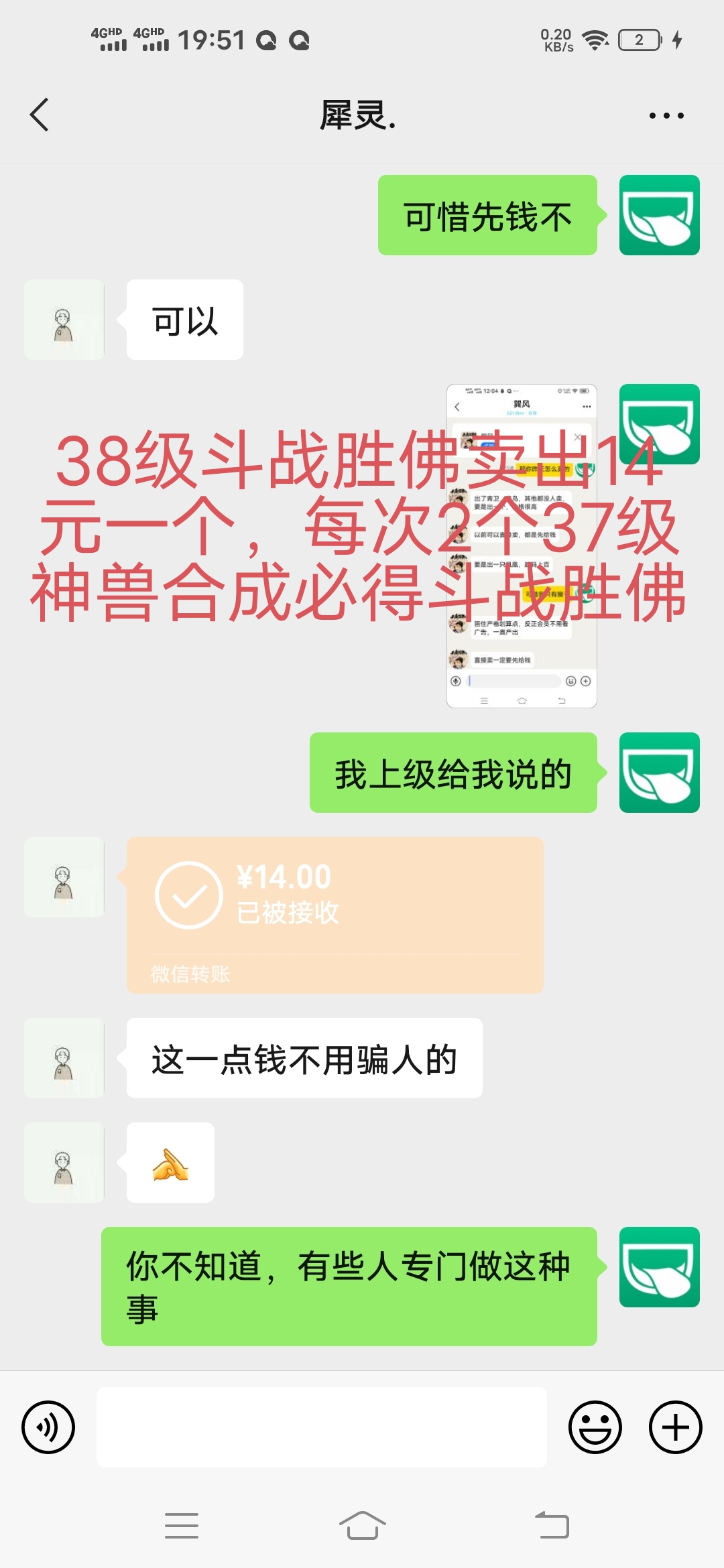Open the ¥14.00 WeChat transfer card
The image size is (724, 1568).
(335, 915)
